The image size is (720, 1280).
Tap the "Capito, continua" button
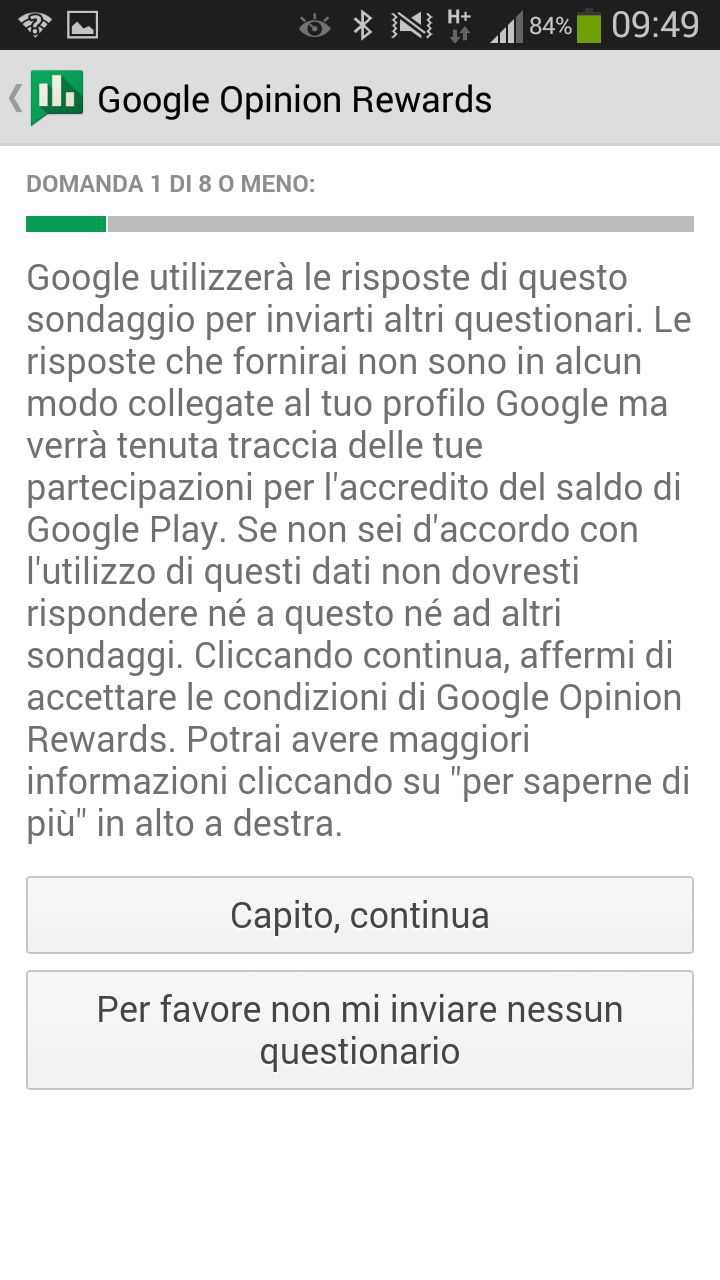(360, 915)
